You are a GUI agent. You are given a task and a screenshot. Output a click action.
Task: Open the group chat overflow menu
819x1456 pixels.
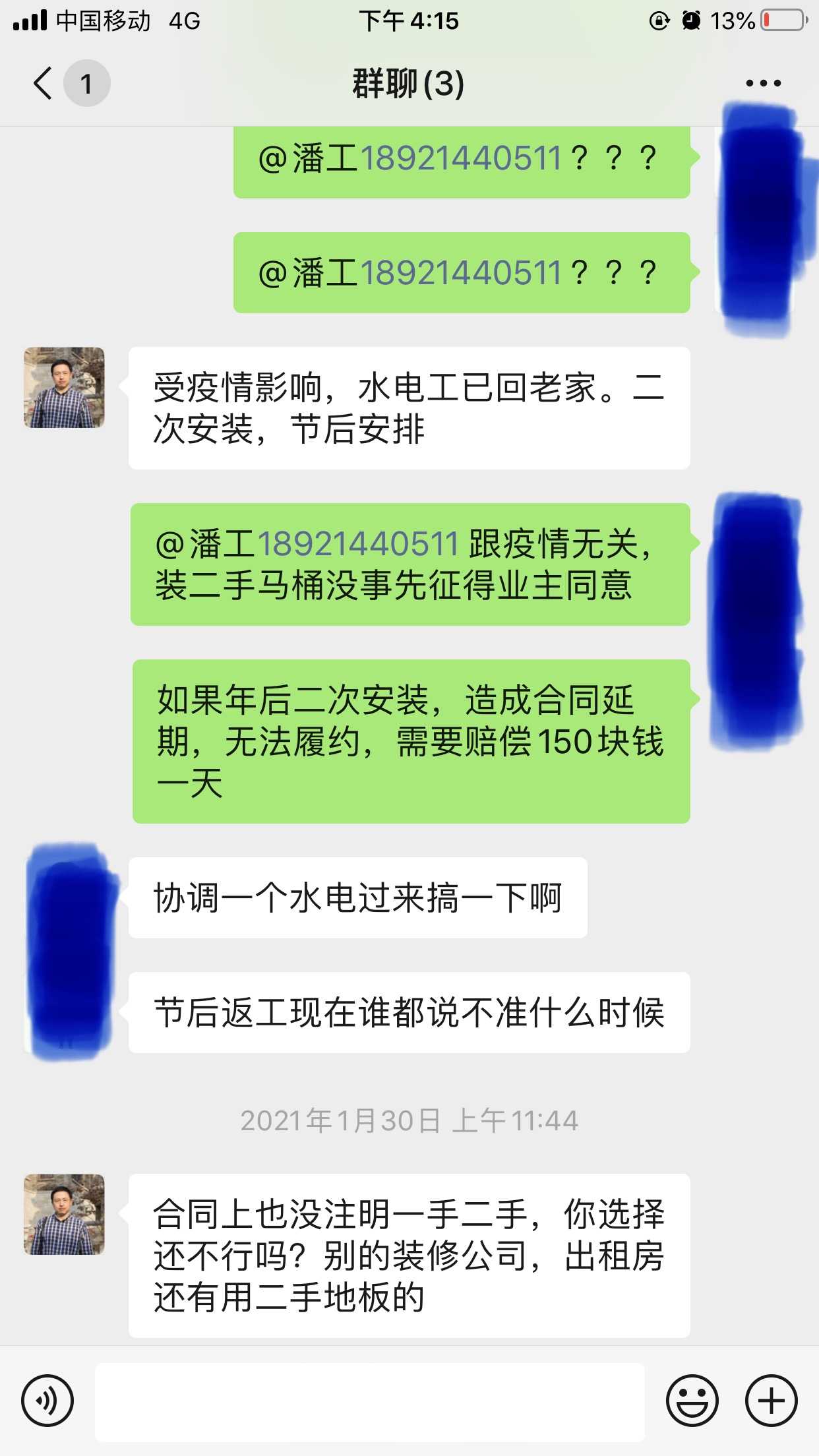[763, 84]
